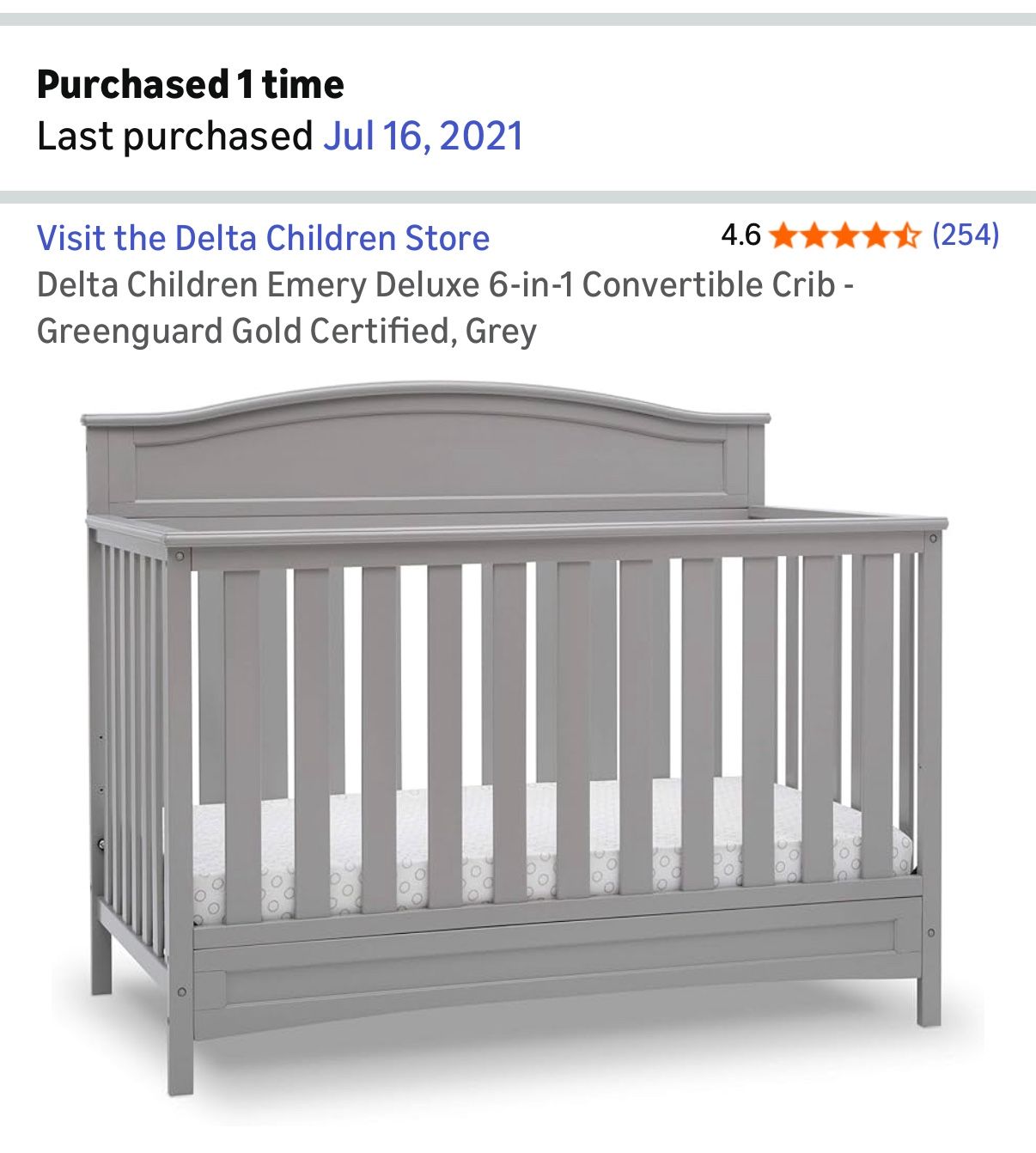Click the Jul 16, 2021 purchase date
1036x1153 pixels.
coord(424,135)
